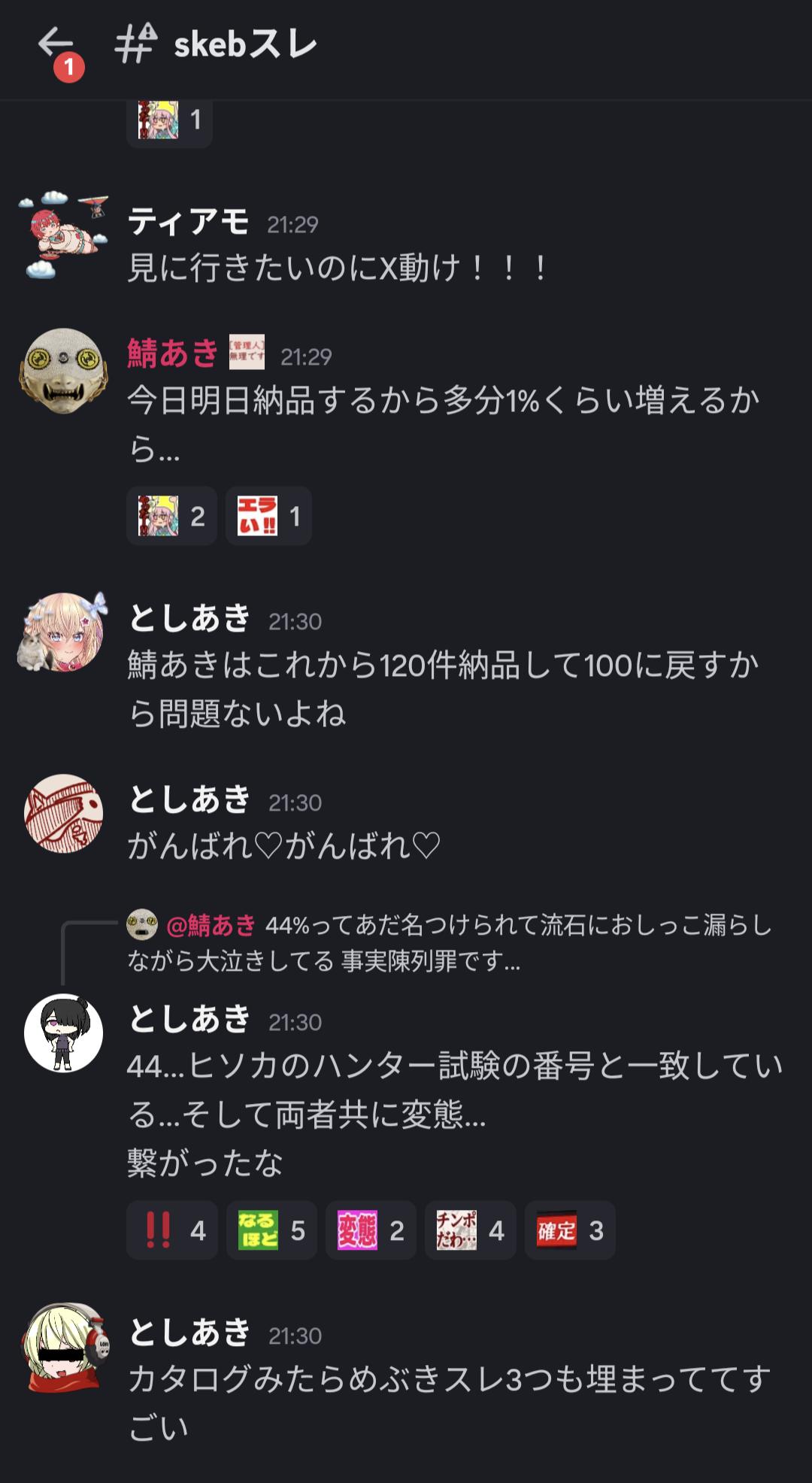Go back using the arrow icon

[56, 44]
